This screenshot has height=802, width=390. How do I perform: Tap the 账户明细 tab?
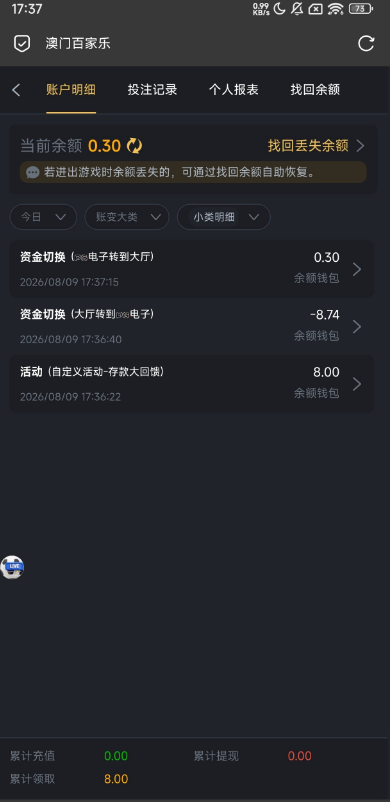[x=71, y=90]
